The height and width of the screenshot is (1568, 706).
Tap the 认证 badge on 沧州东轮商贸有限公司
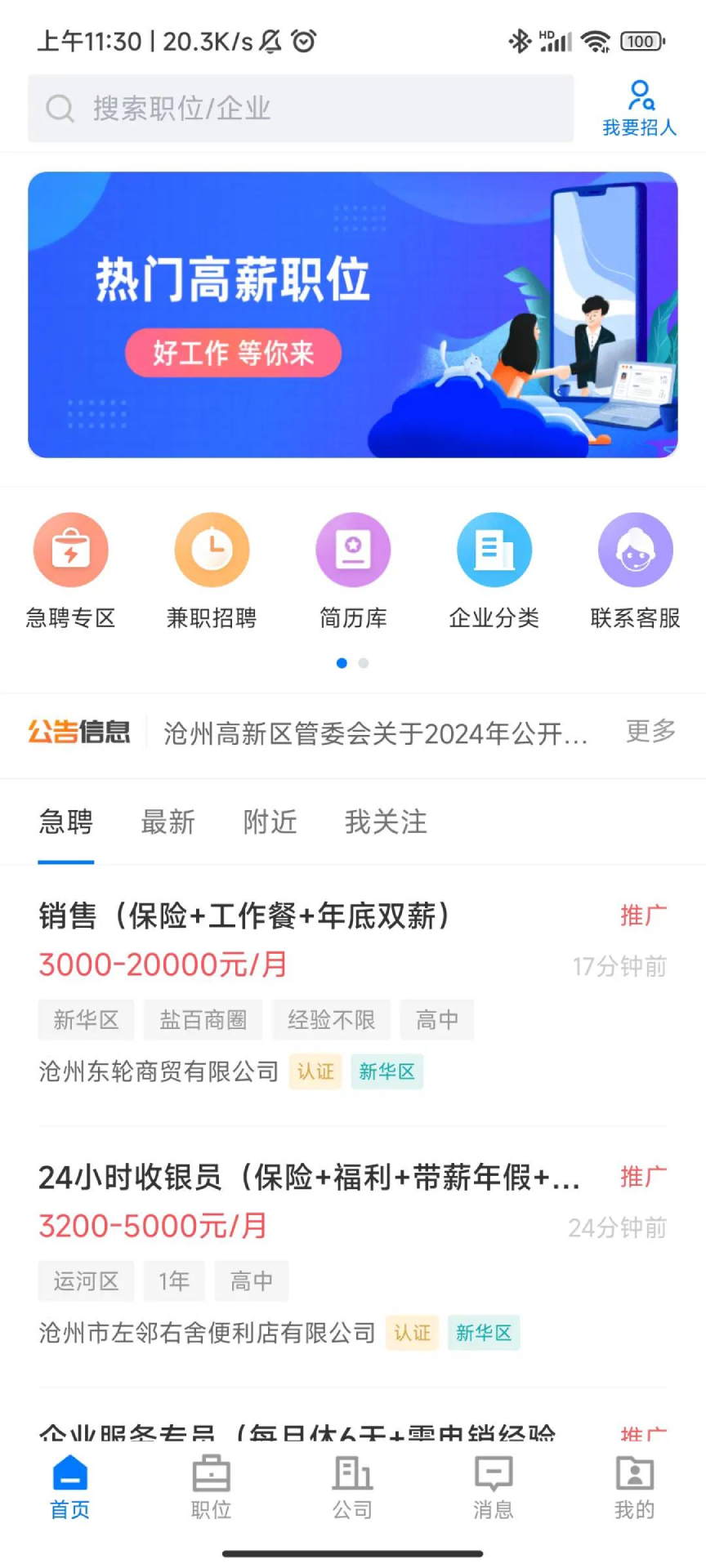coord(315,1071)
